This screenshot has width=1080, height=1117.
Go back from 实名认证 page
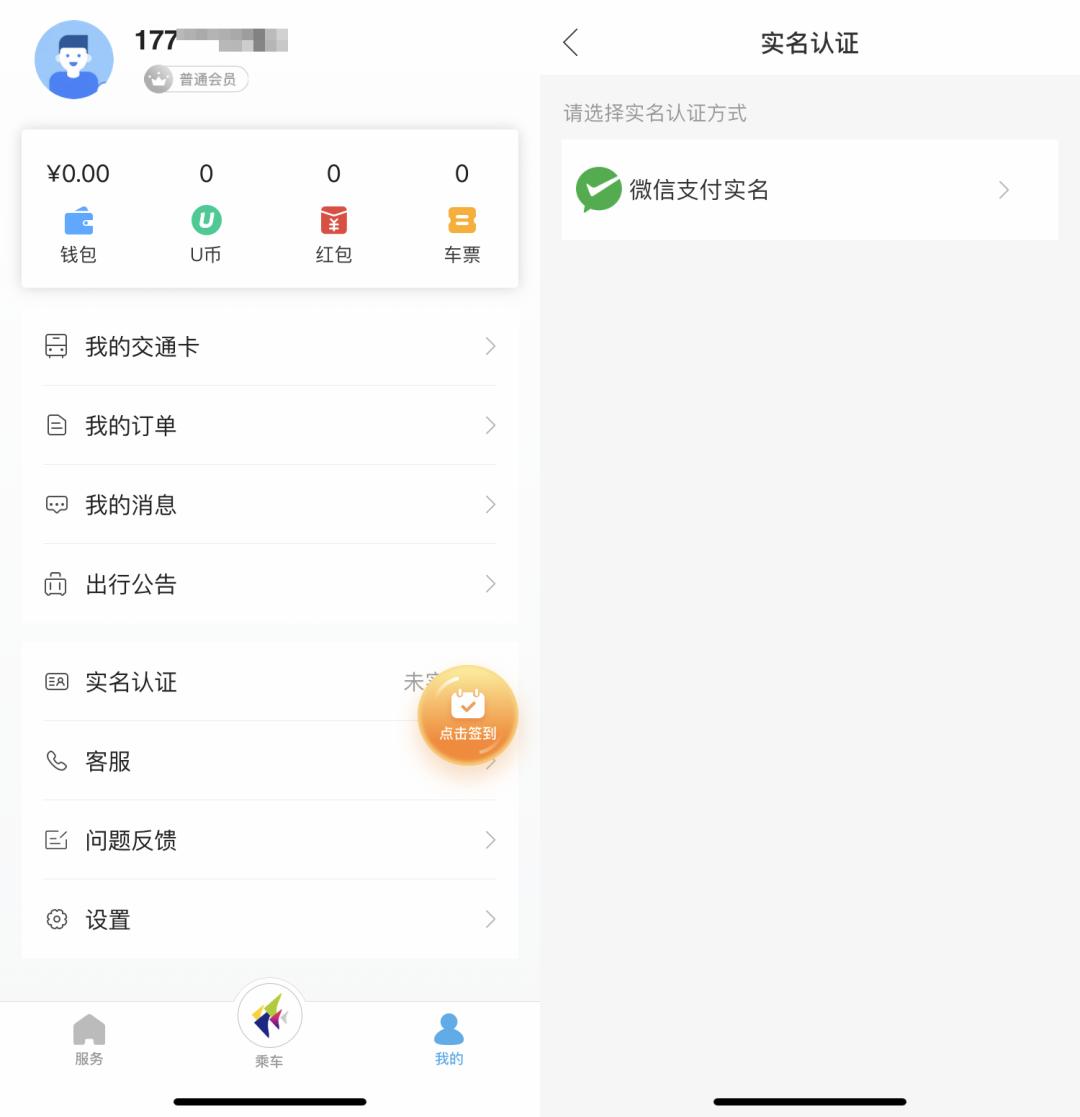[569, 43]
